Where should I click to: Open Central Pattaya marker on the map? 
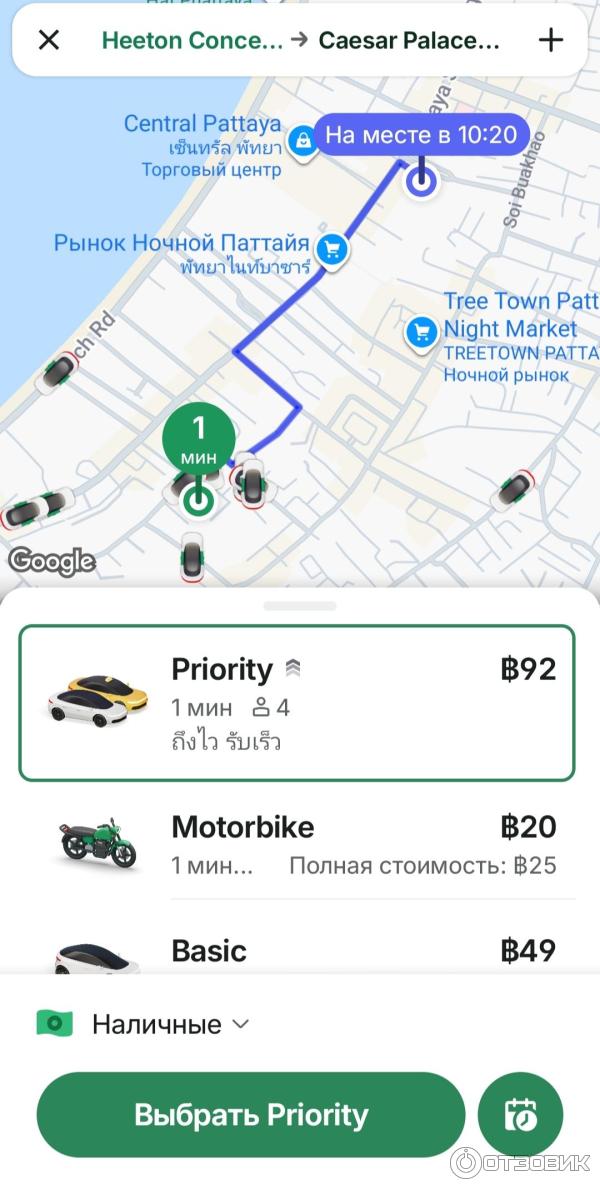[300, 141]
